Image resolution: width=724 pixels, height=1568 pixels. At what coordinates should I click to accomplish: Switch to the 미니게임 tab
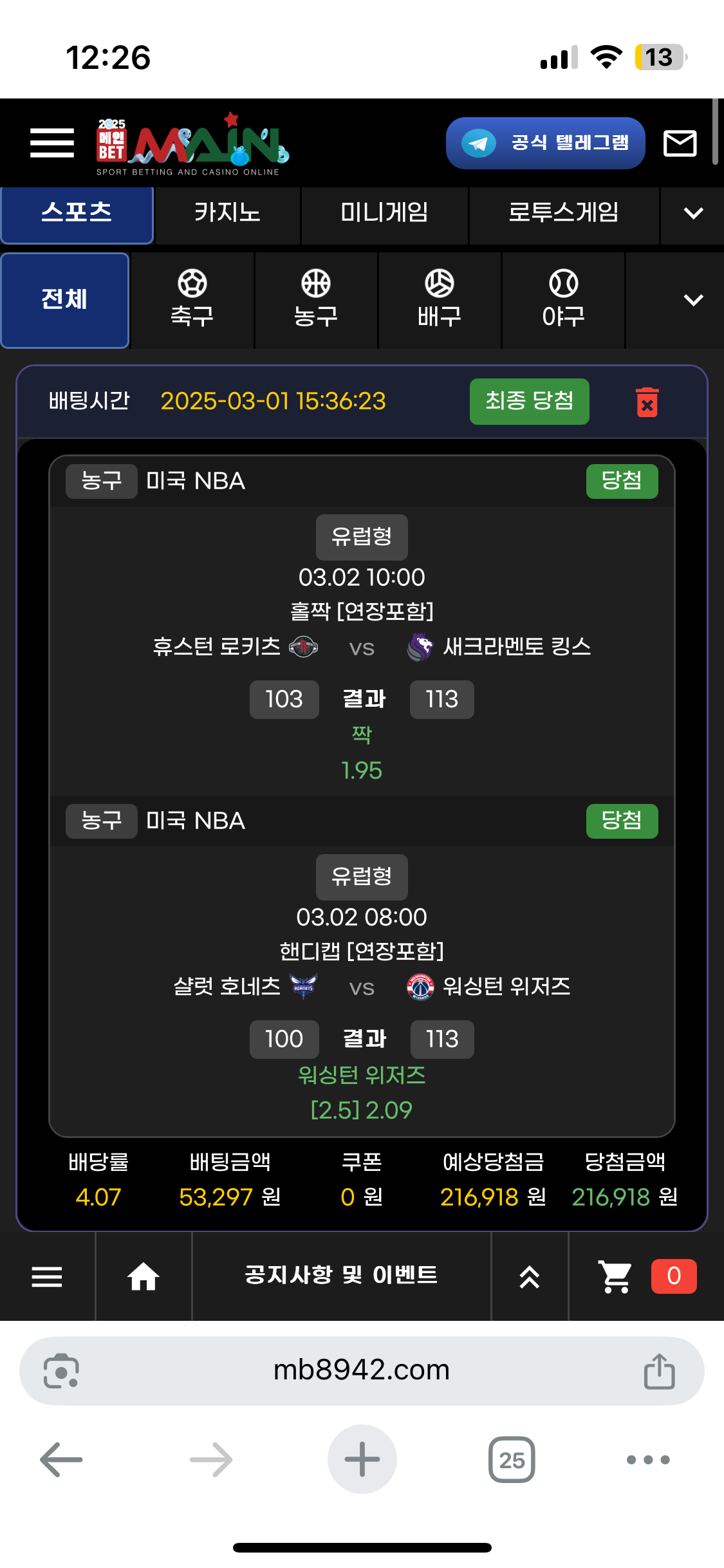point(384,213)
